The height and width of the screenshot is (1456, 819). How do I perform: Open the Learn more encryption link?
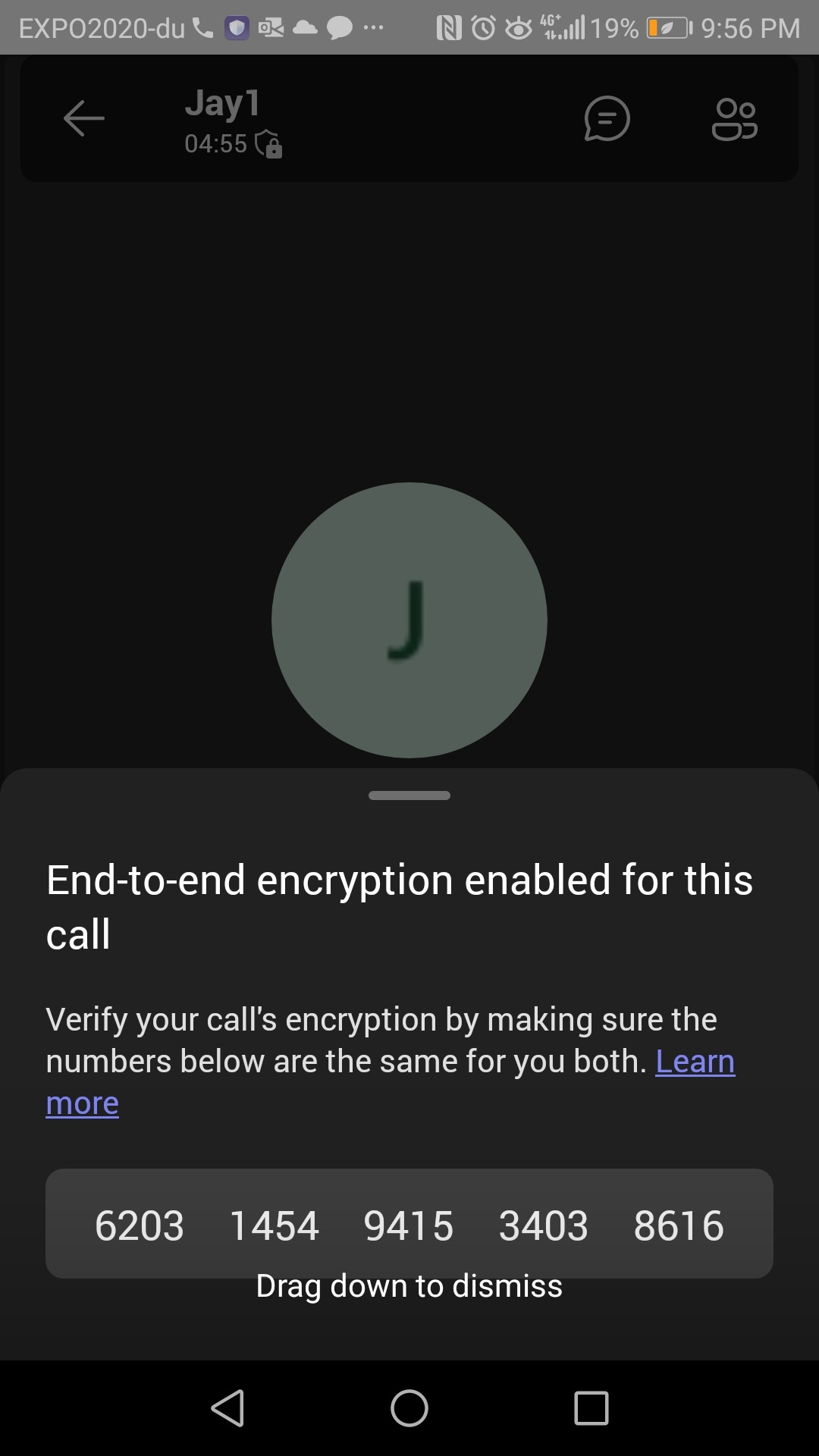(695, 1062)
